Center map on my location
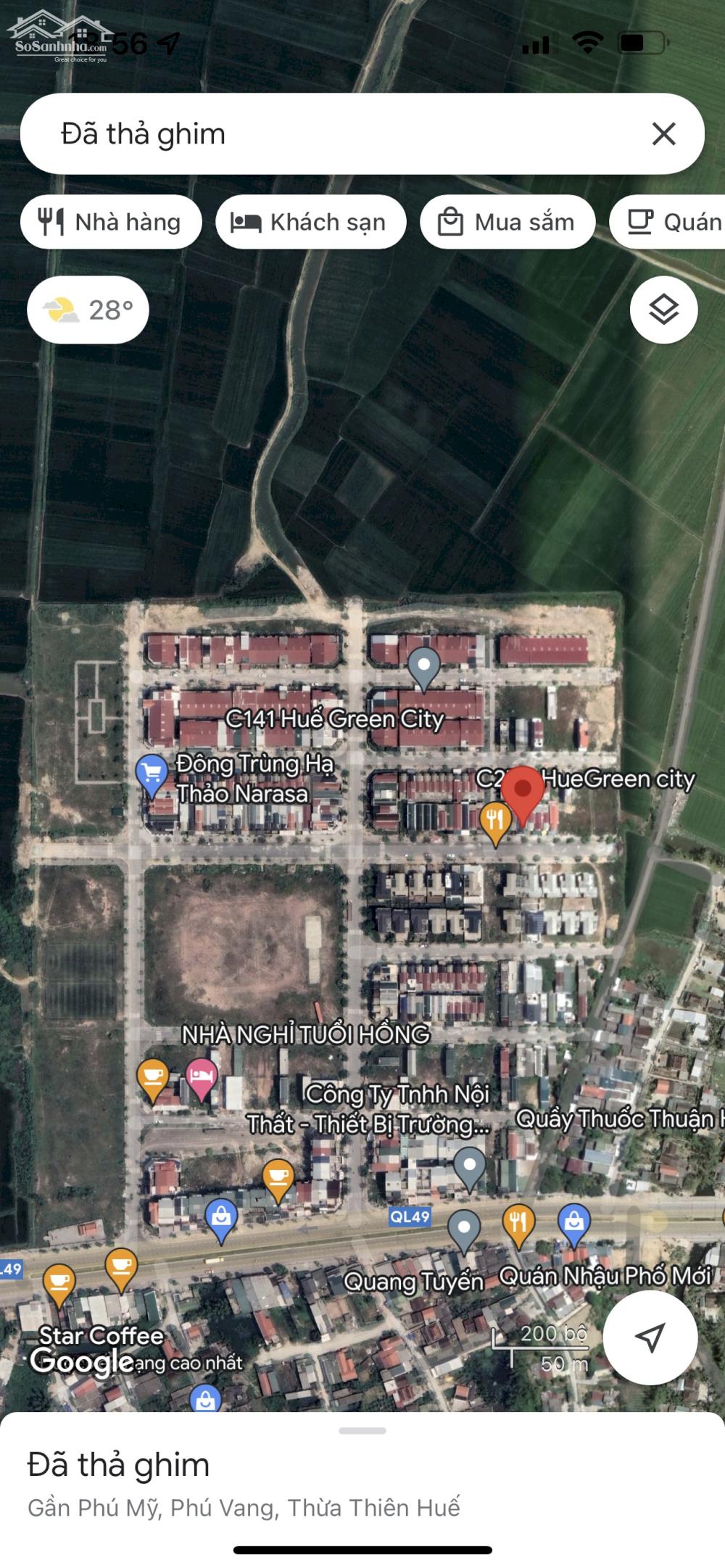725x1568 pixels. pyautogui.click(x=650, y=1337)
